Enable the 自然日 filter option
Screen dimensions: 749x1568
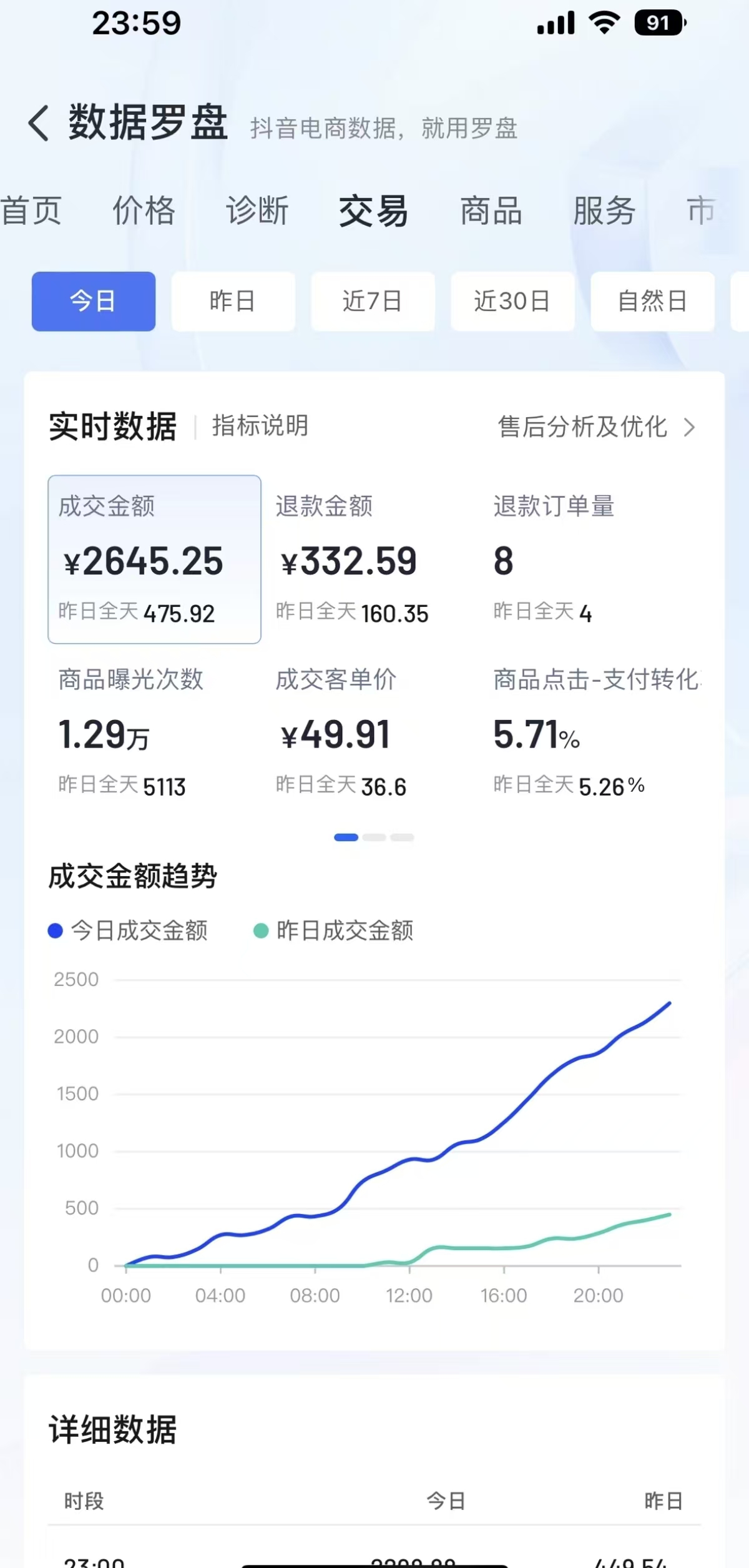[652, 301]
